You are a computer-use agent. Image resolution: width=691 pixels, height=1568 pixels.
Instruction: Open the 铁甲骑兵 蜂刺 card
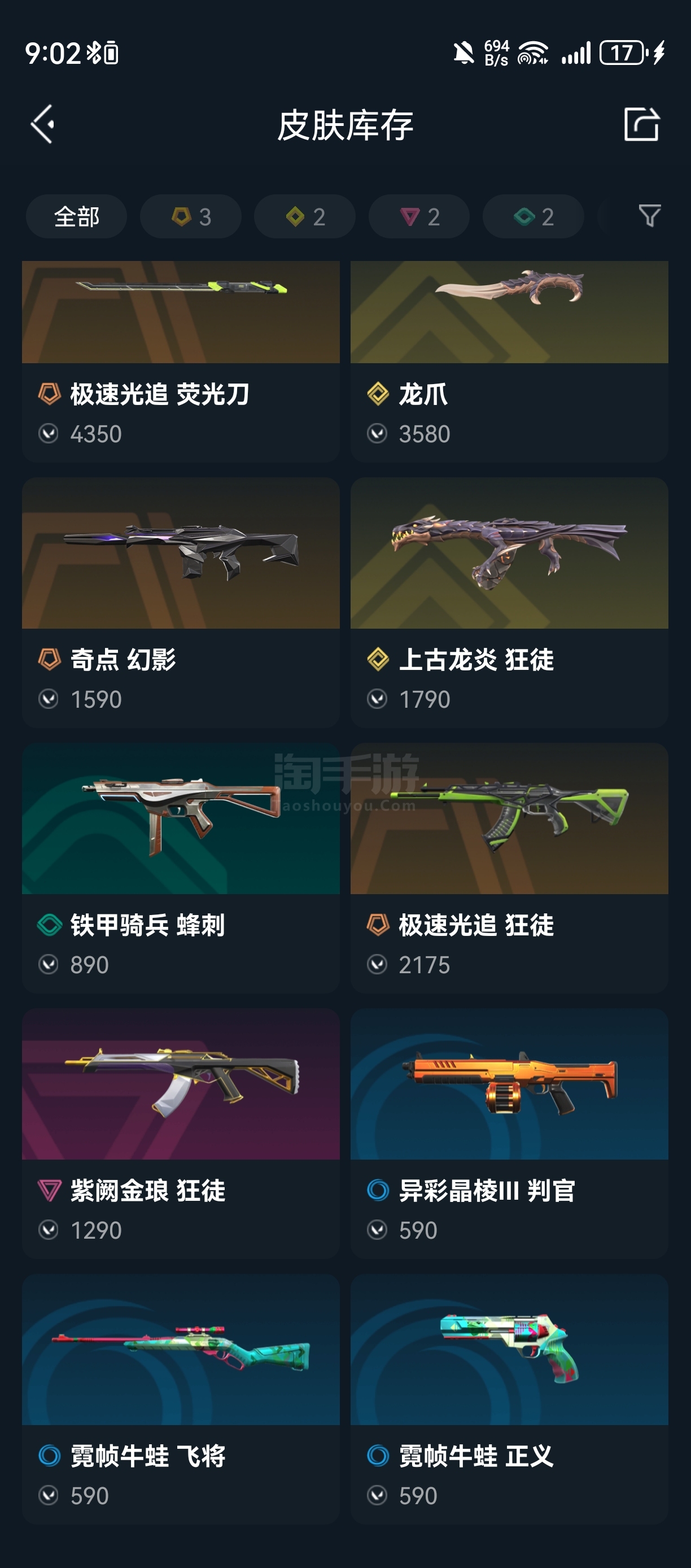pyautogui.click(x=181, y=868)
